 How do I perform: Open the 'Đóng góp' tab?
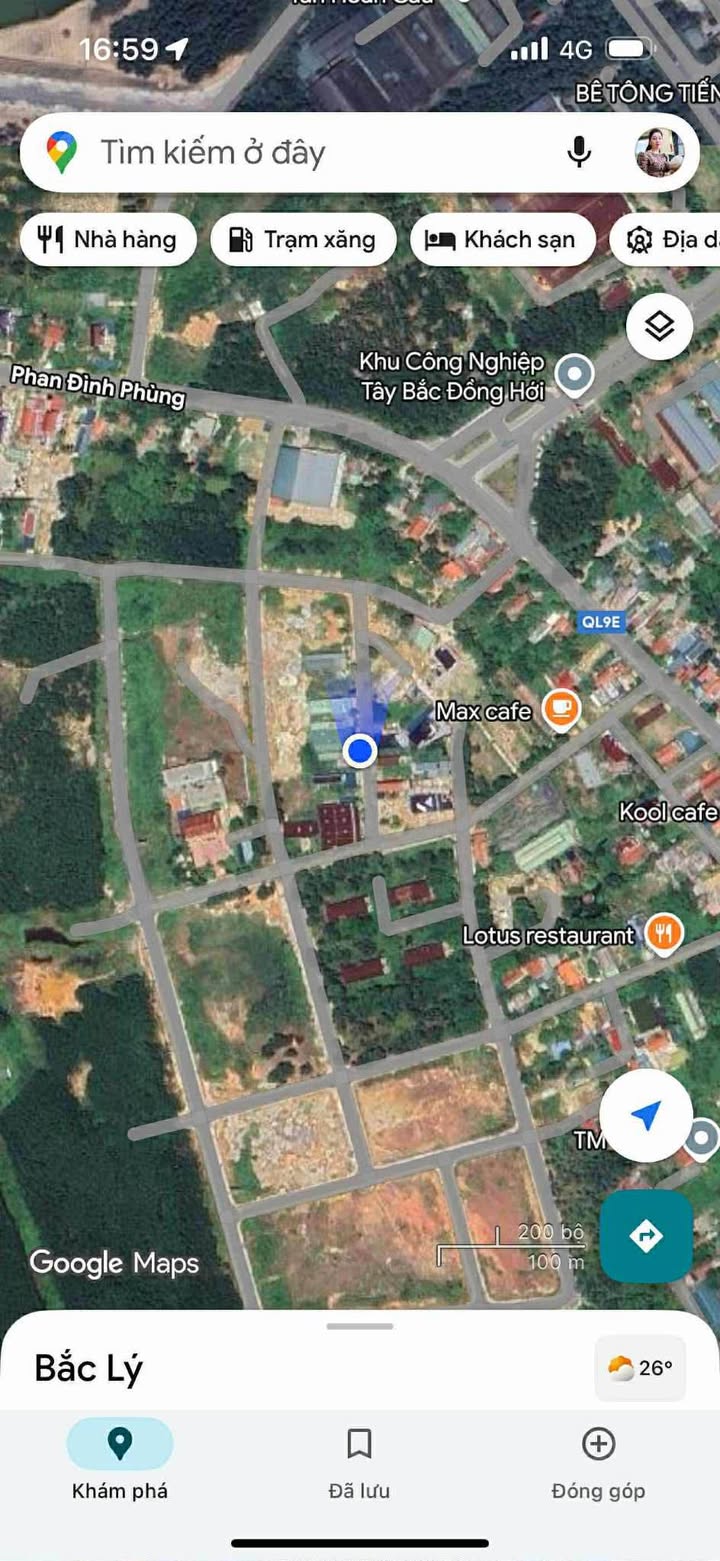pyautogui.click(x=598, y=1461)
